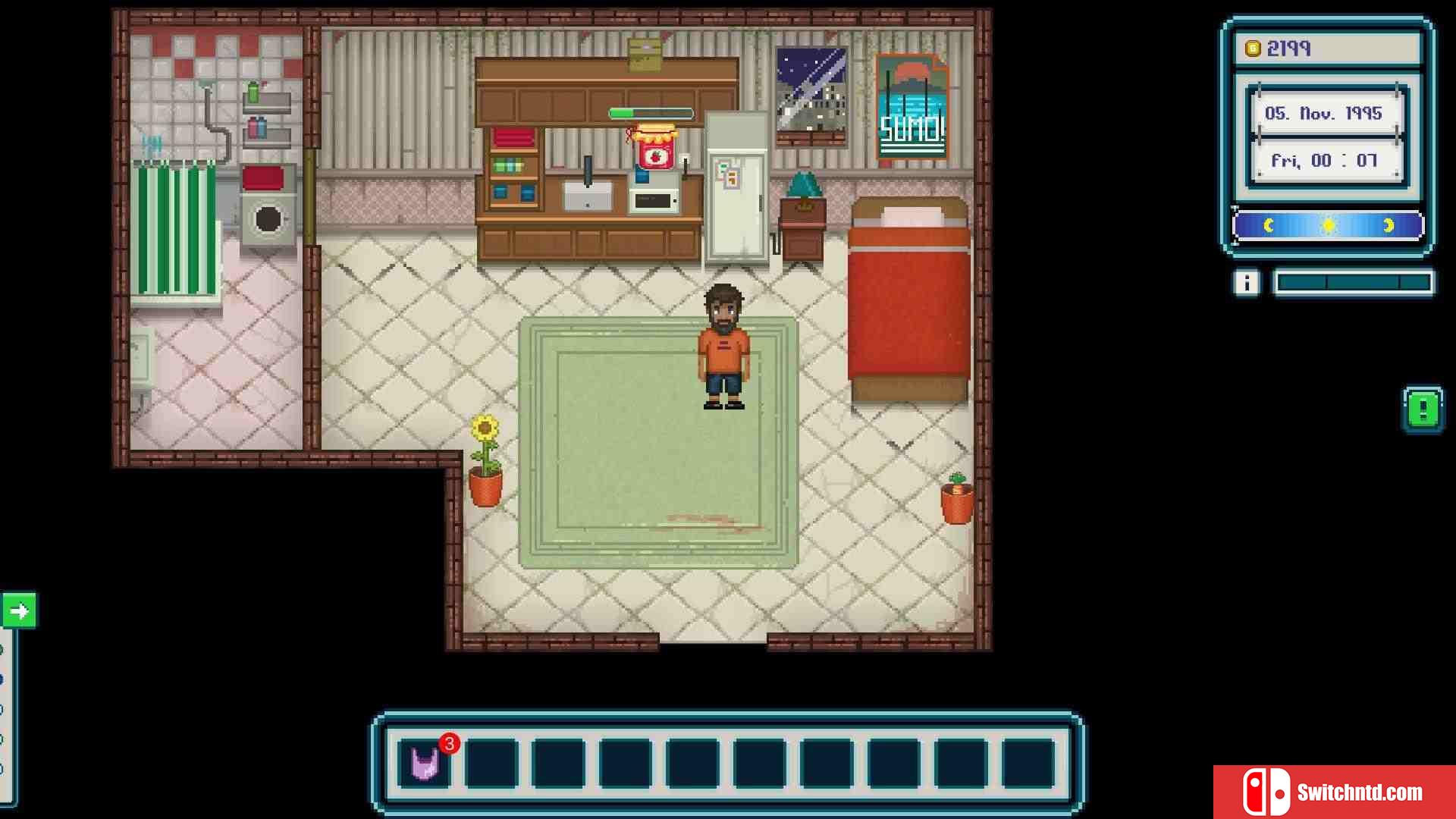
Task: Tap the strawberry jam jar on the counter
Action: click(655, 149)
